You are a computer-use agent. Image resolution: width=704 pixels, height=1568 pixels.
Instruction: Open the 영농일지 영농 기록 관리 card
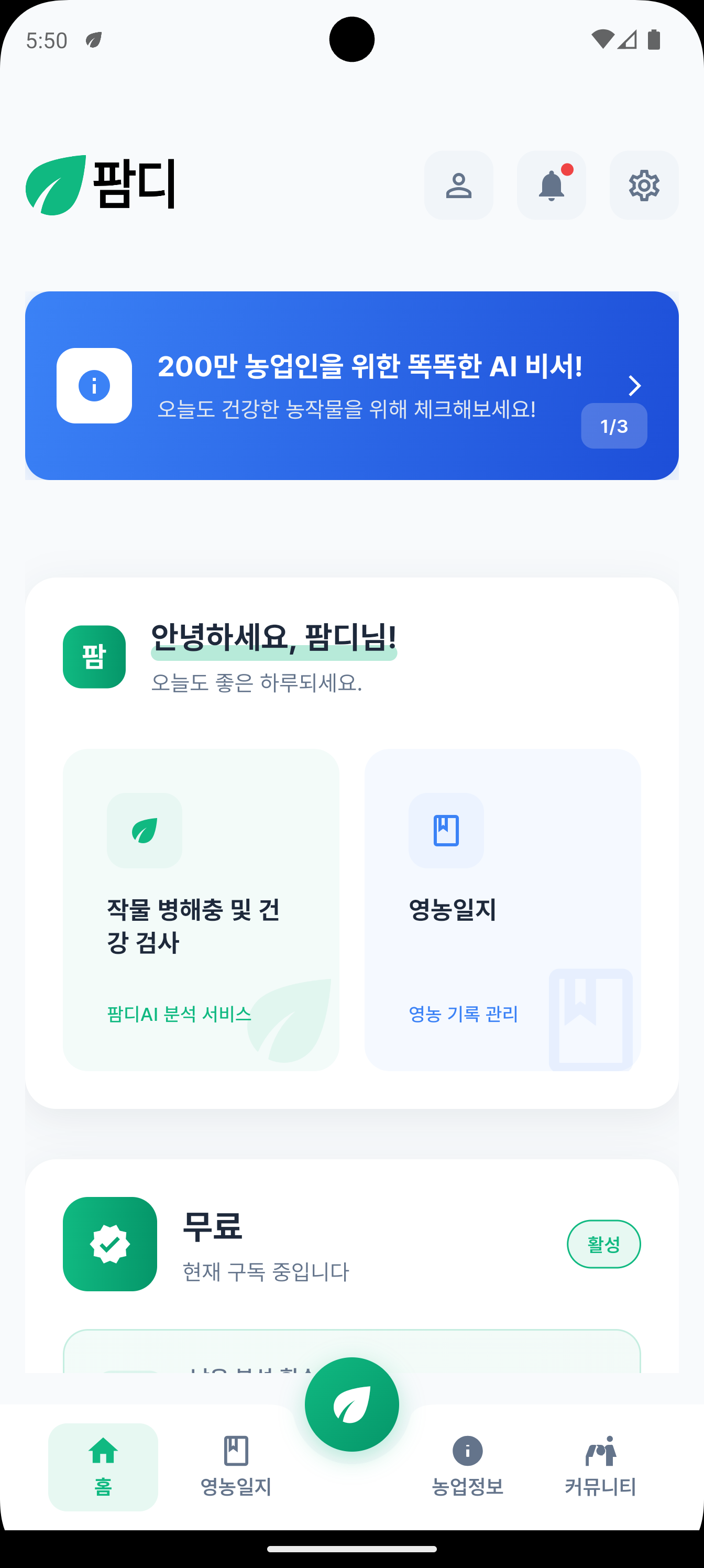(x=502, y=909)
